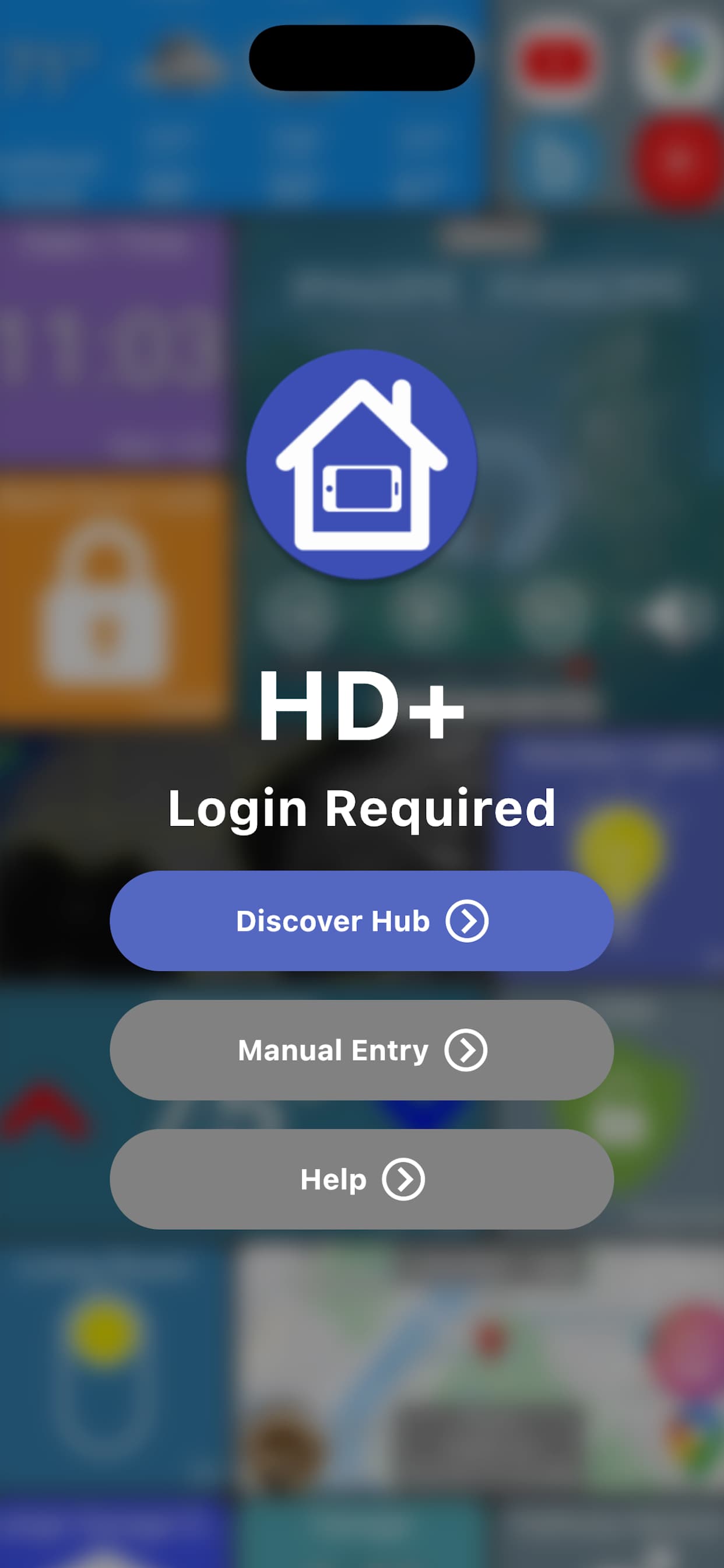Choose Manual Entry to log in

(361, 1049)
